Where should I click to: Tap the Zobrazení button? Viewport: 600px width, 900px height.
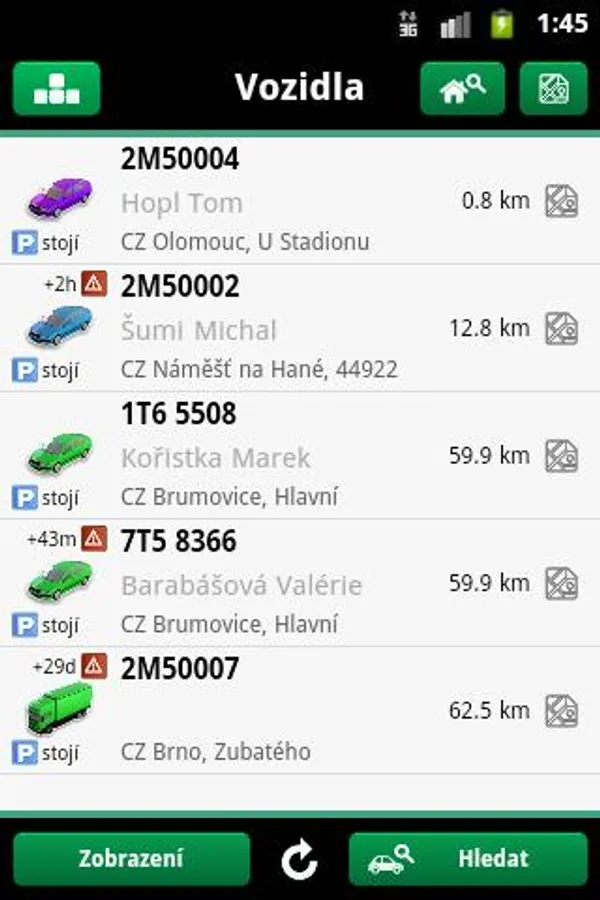coord(131,858)
